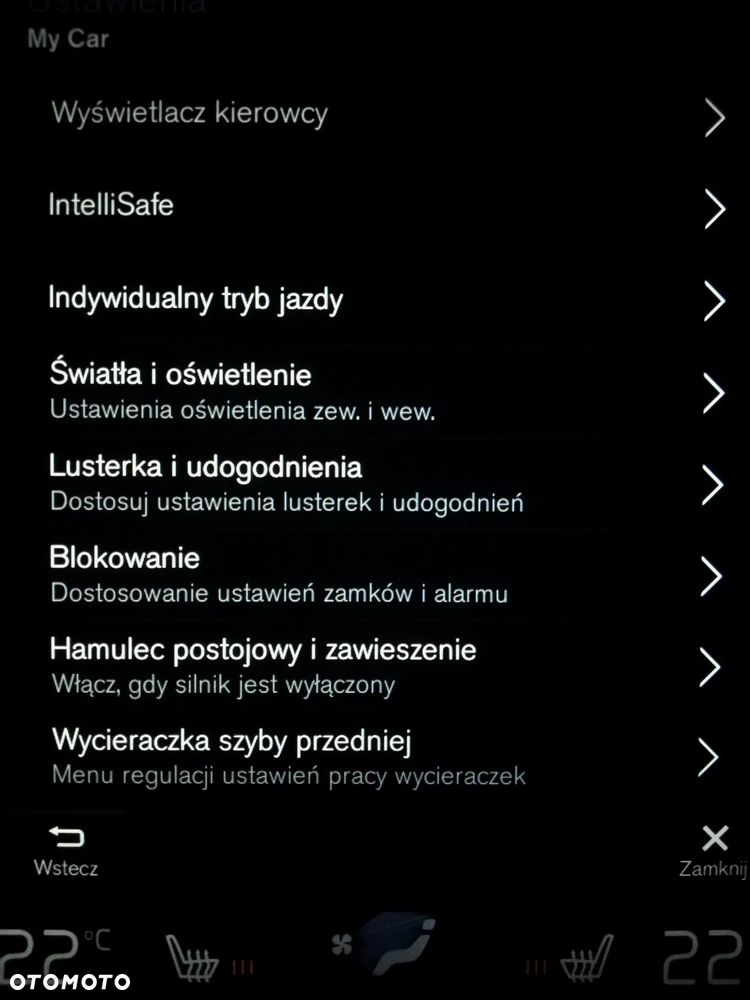Go back with the Wstecz button
The image size is (750, 1000).
66,850
